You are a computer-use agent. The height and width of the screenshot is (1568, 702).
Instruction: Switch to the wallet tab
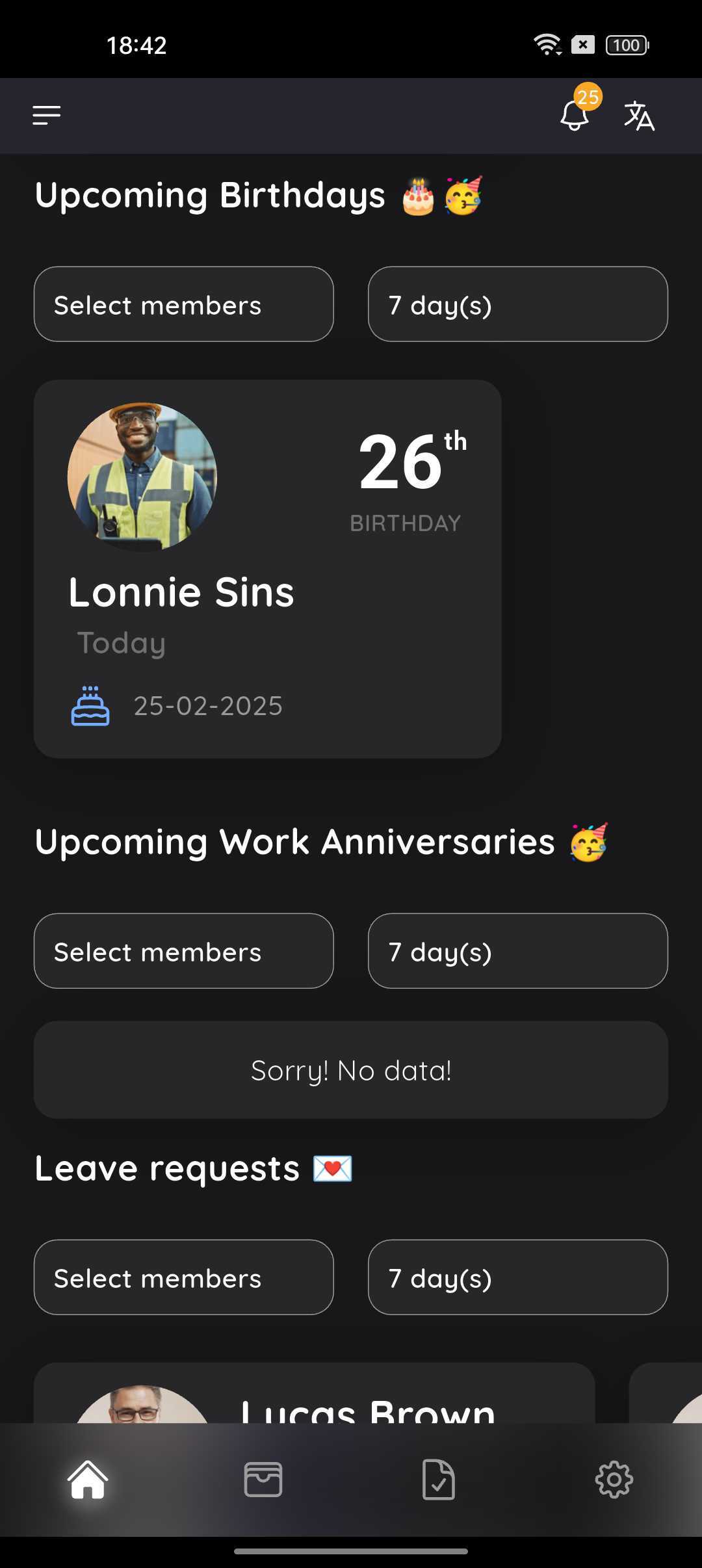263,1480
